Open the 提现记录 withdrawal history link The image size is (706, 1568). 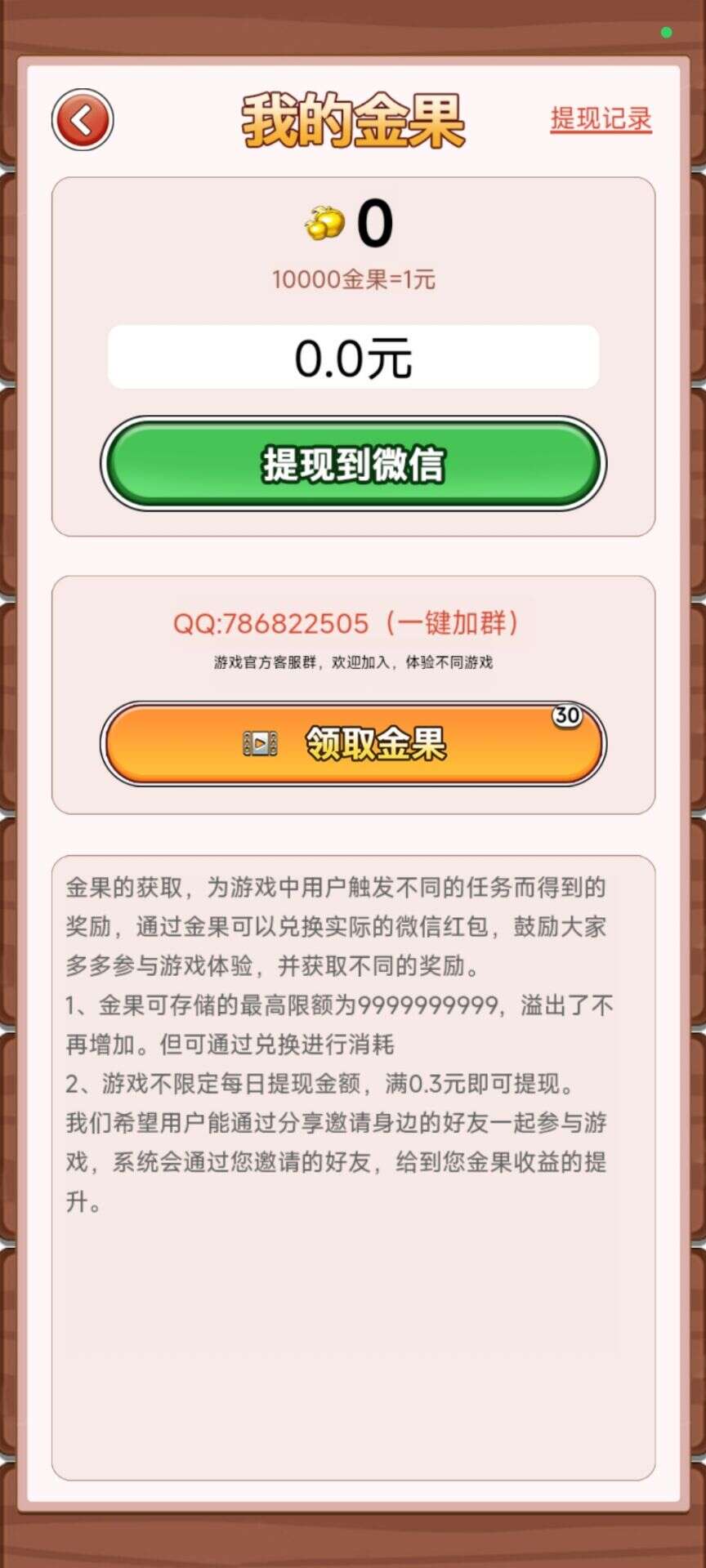(601, 119)
